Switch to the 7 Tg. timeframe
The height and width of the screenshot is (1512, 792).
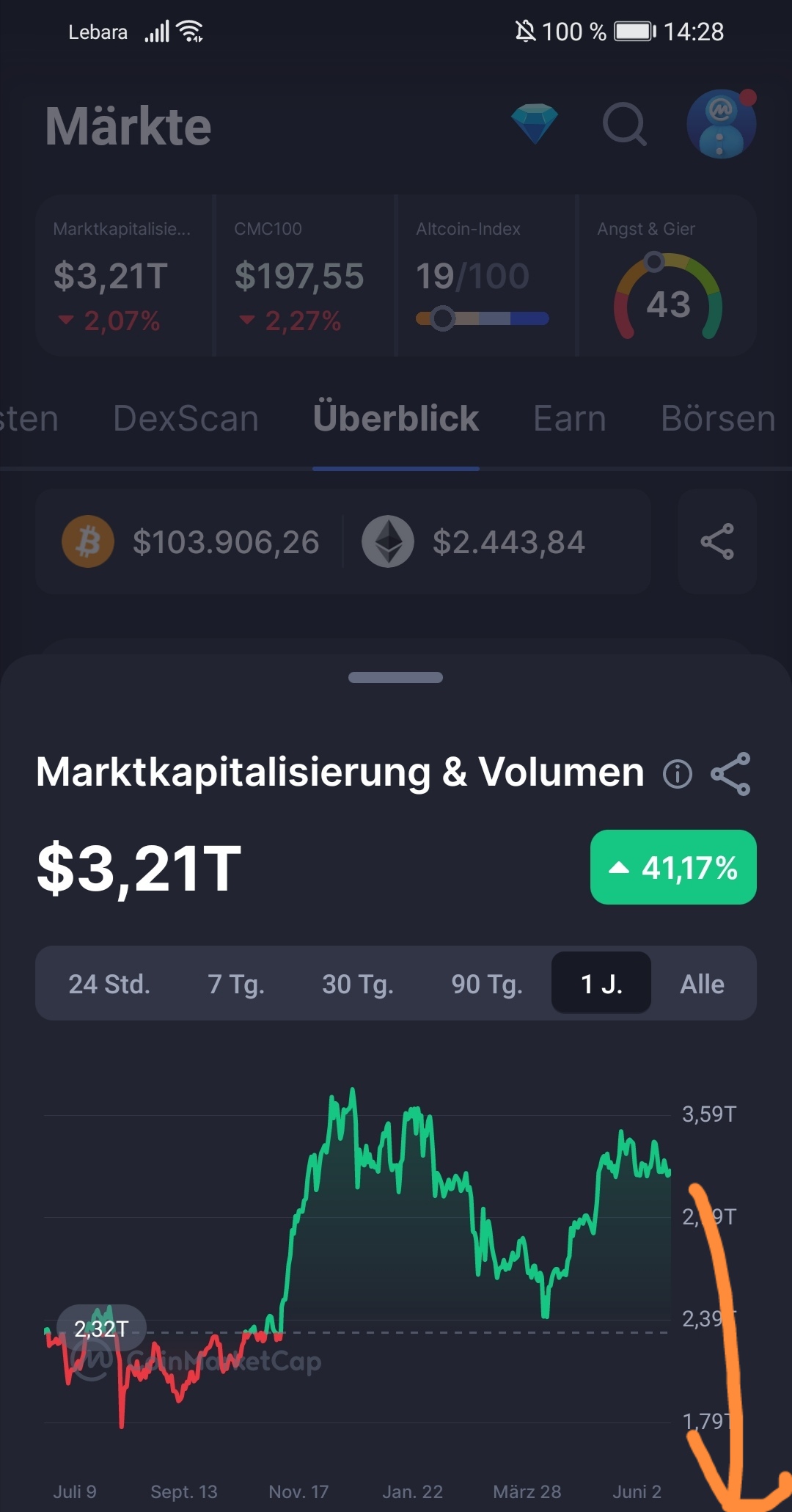[236, 983]
